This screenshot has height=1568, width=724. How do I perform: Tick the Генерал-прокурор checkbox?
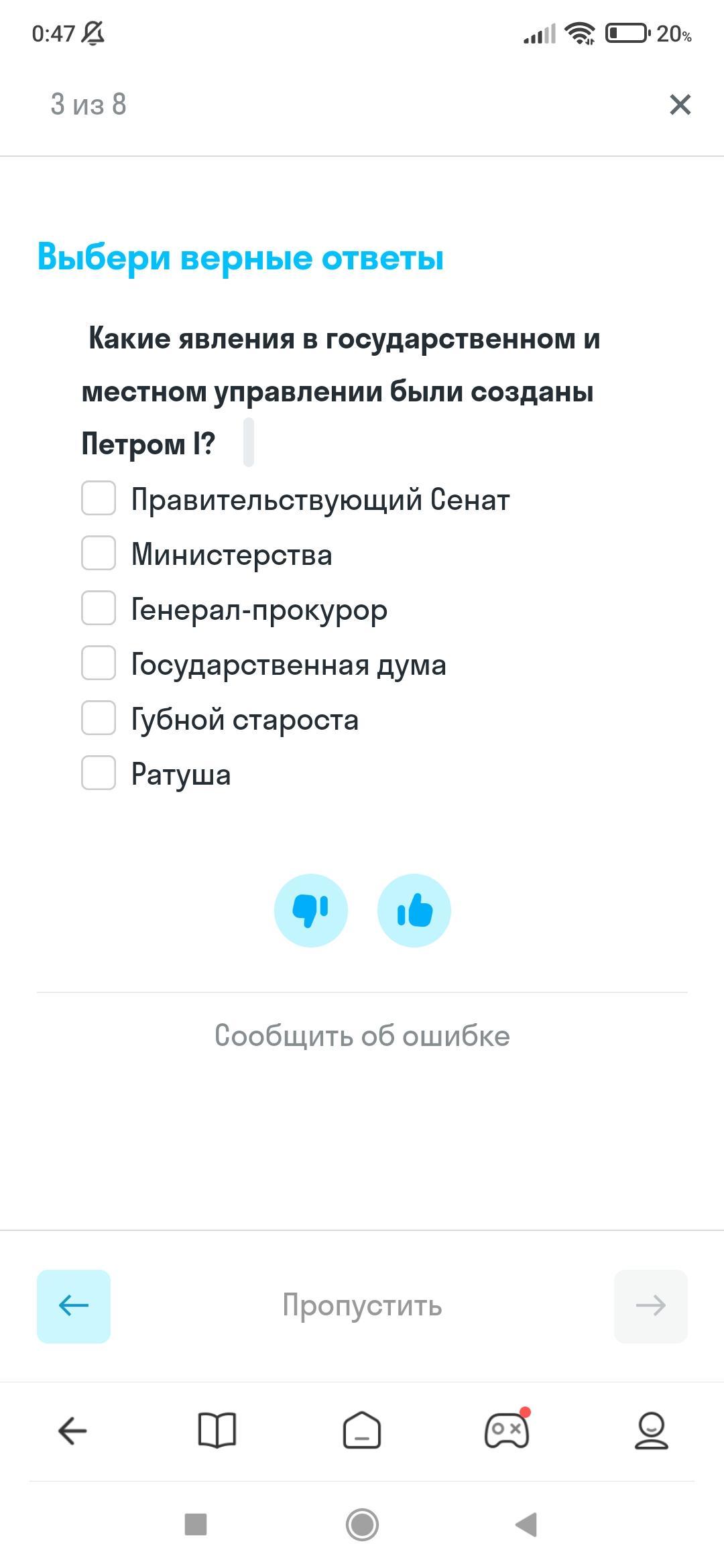[x=99, y=608]
